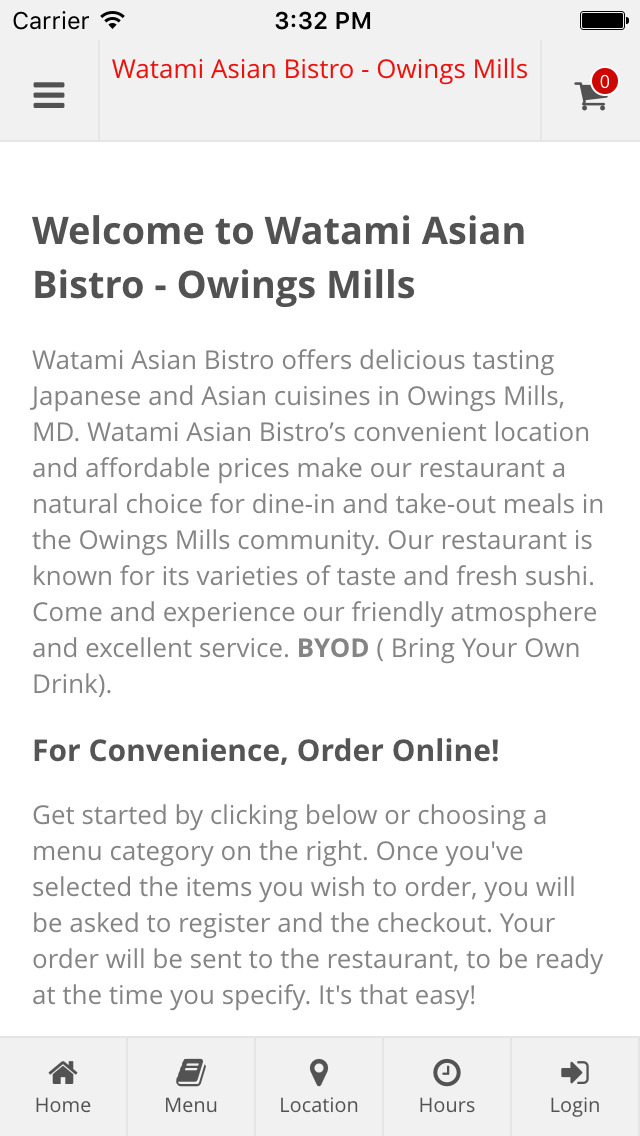
Task: Open the hamburger drawer menu
Action: coord(49,95)
